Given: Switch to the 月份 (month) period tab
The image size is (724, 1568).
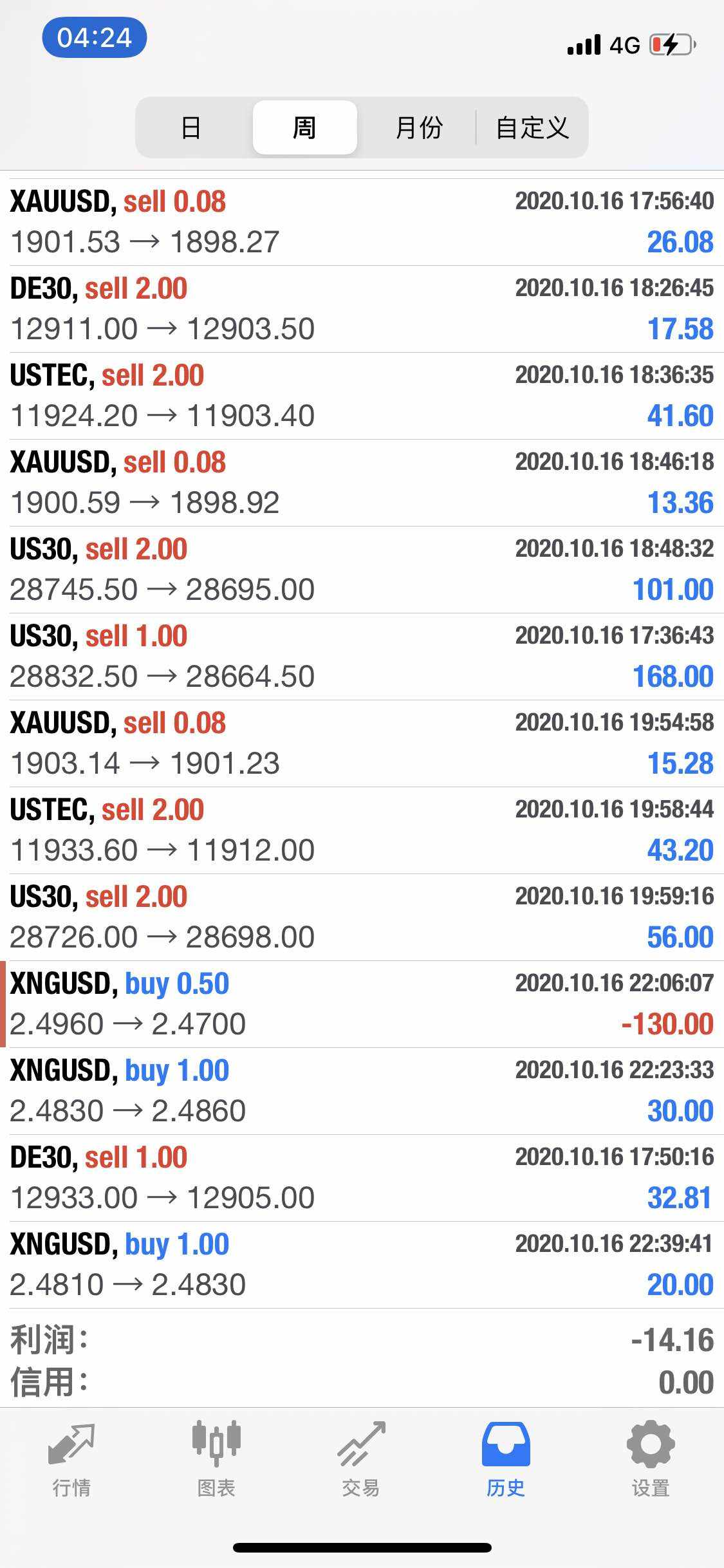Looking at the screenshot, I should click(418, 127).
